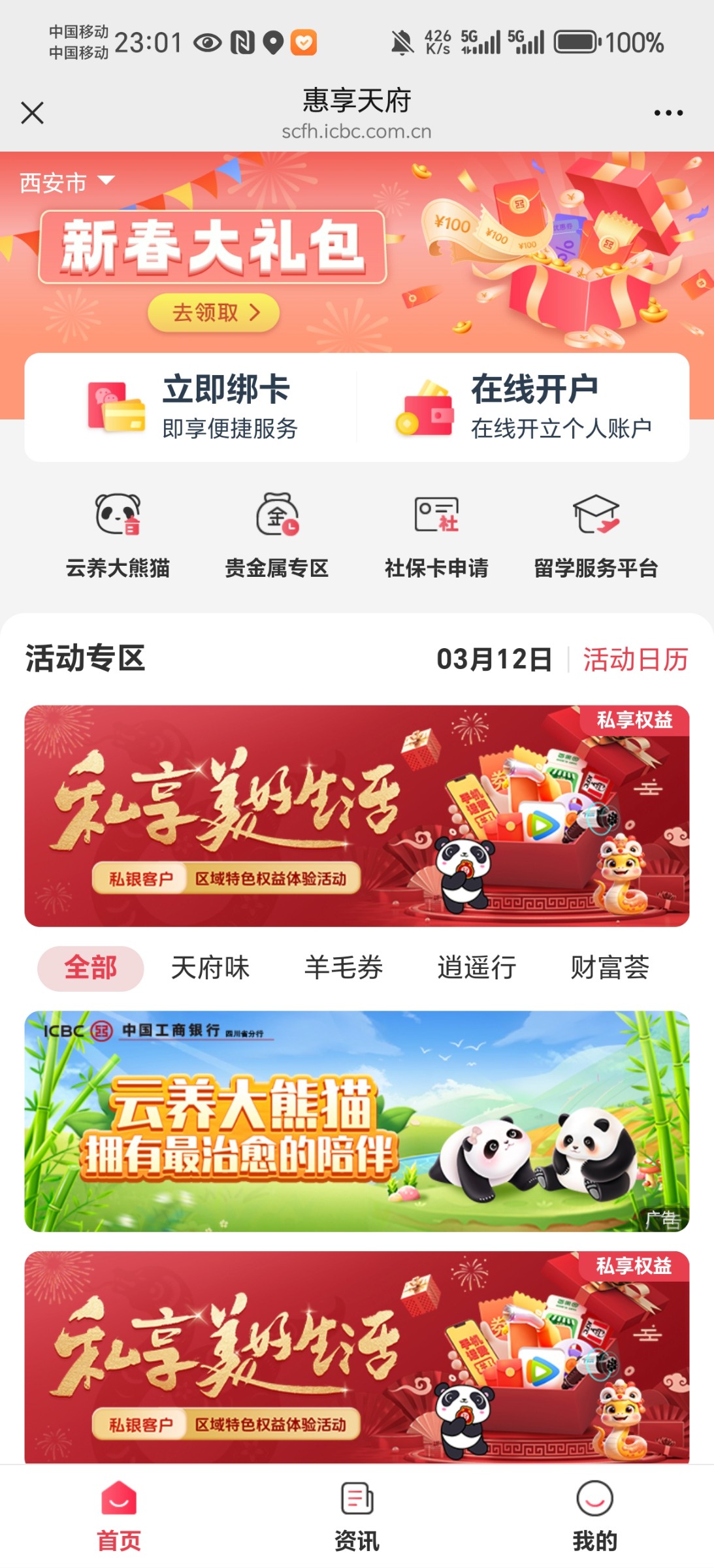
Task: Close the 惠享天府 web page
Action: click(32, 112)
